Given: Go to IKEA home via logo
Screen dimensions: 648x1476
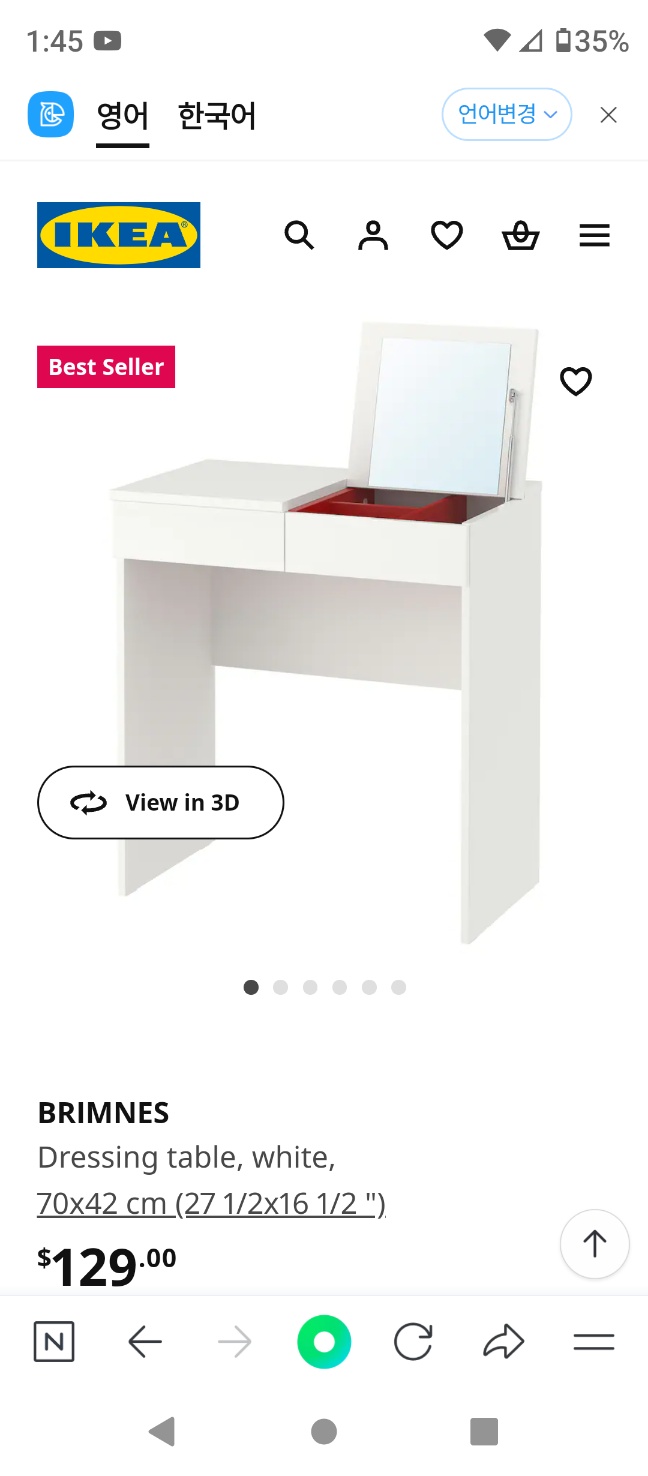Looking at the screenshot, I should pos(119,235).
